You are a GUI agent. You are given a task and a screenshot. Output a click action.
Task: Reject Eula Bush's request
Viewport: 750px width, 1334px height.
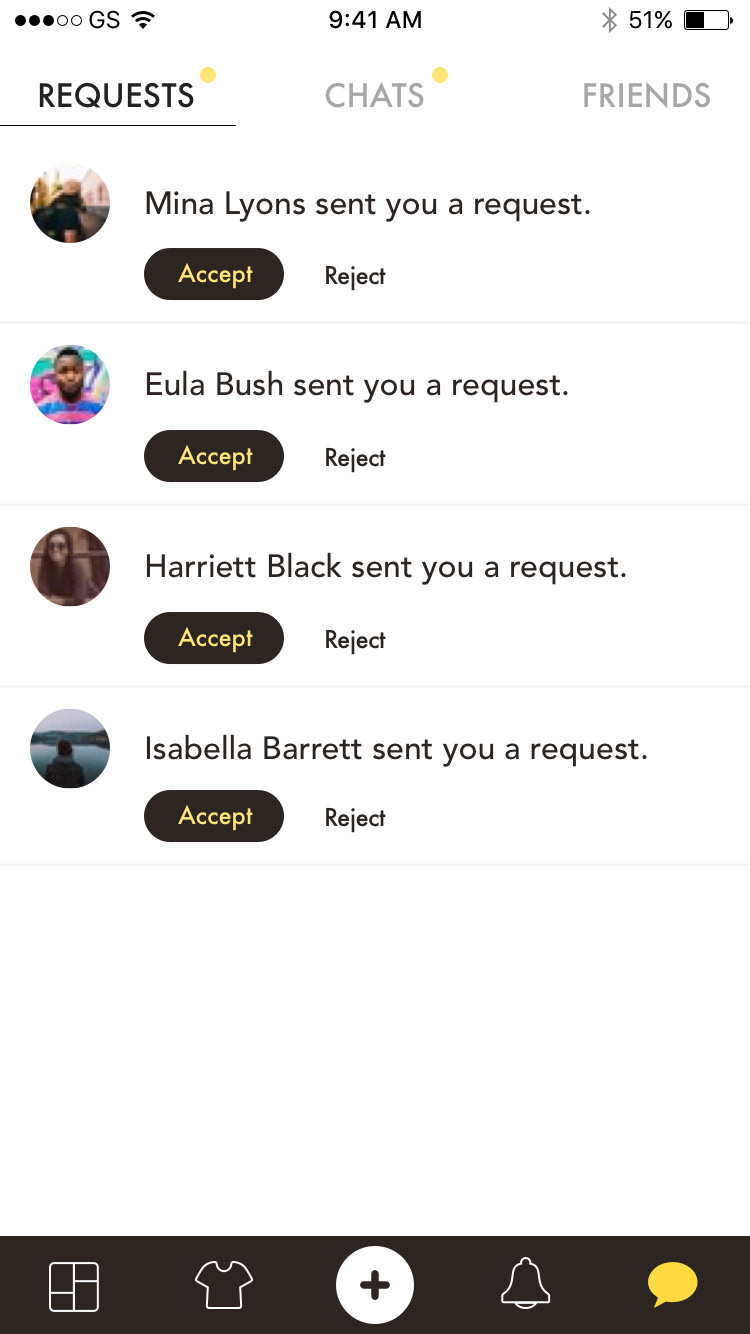(355, 458)
